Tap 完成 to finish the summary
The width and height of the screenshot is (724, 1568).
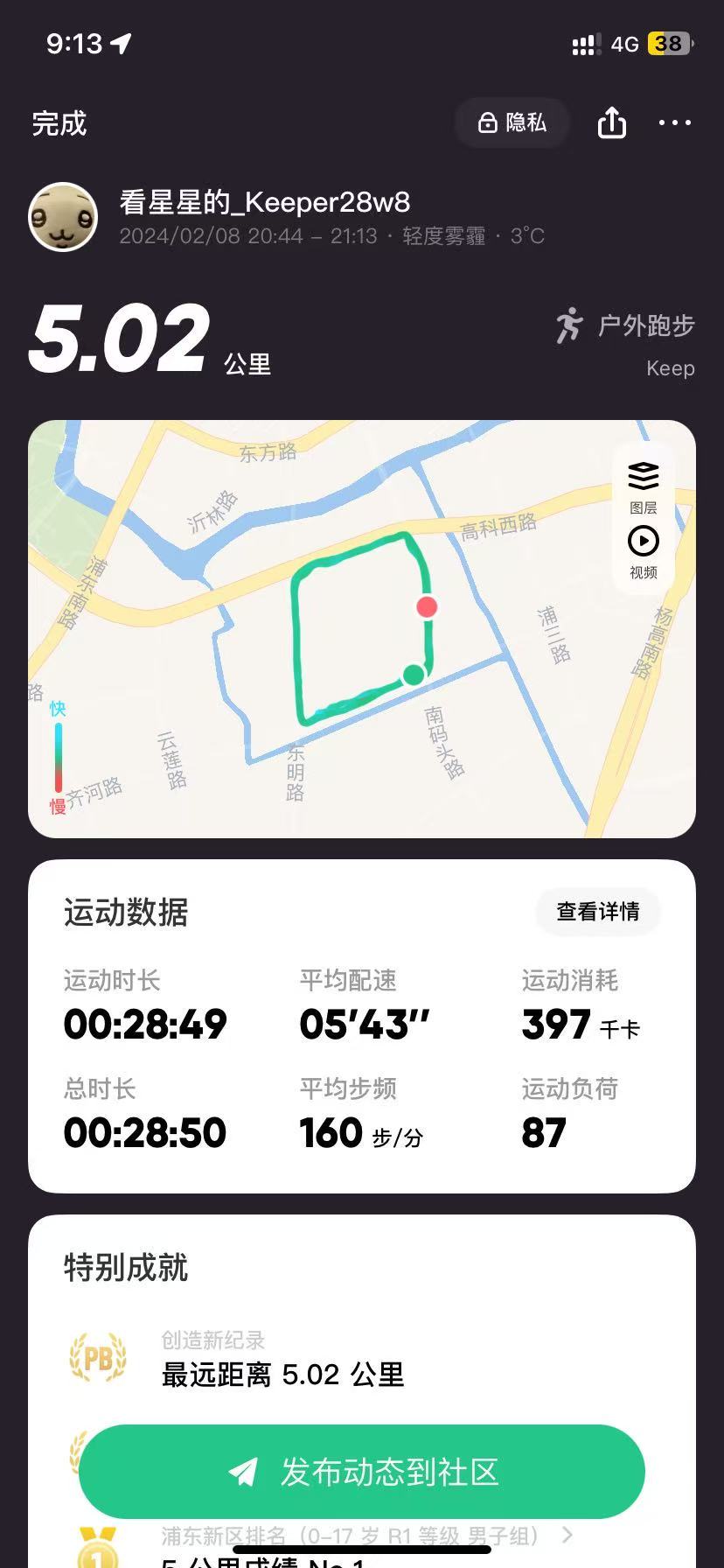pos(57,123)
